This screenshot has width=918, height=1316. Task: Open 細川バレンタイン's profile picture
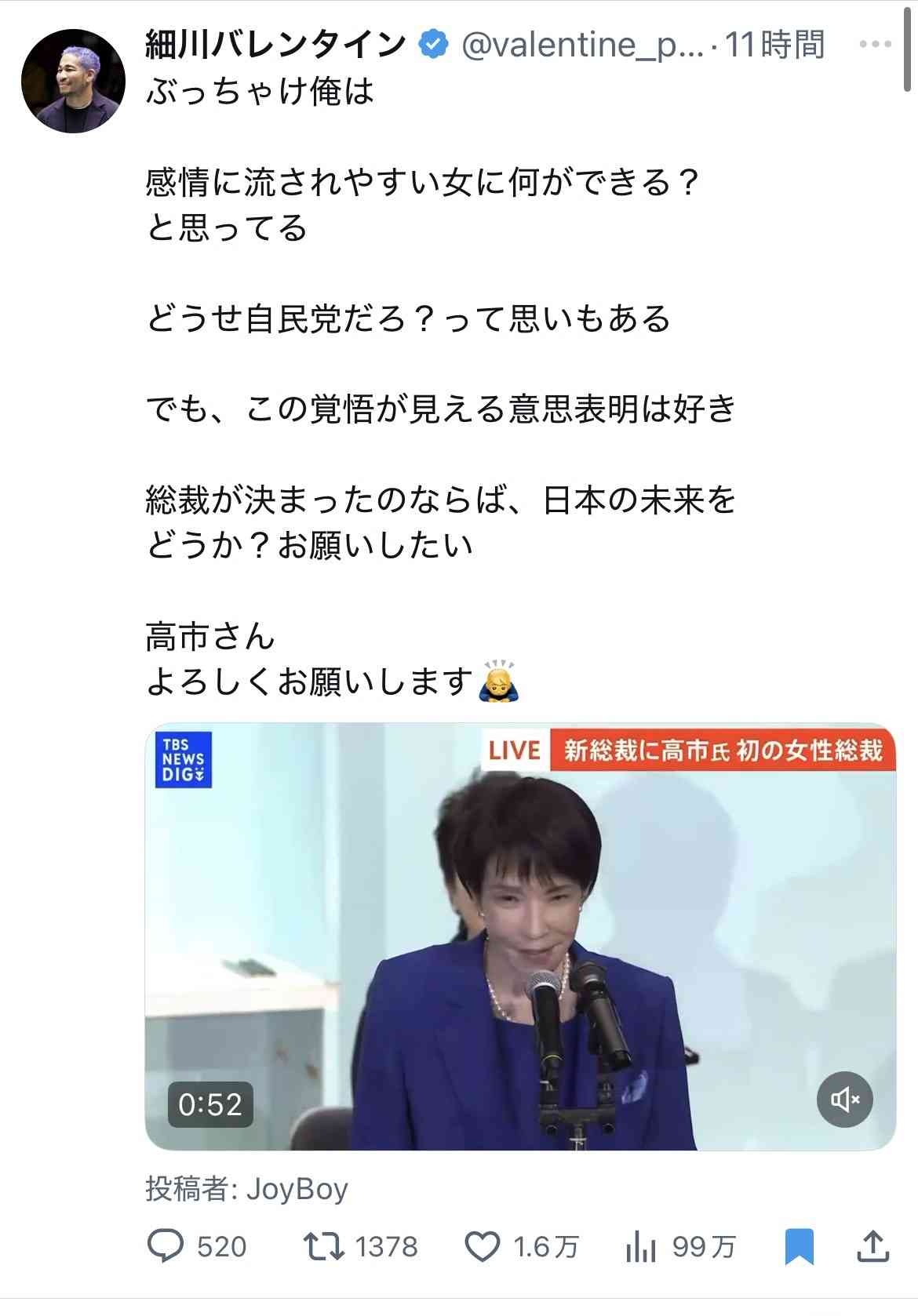point(73,81)
